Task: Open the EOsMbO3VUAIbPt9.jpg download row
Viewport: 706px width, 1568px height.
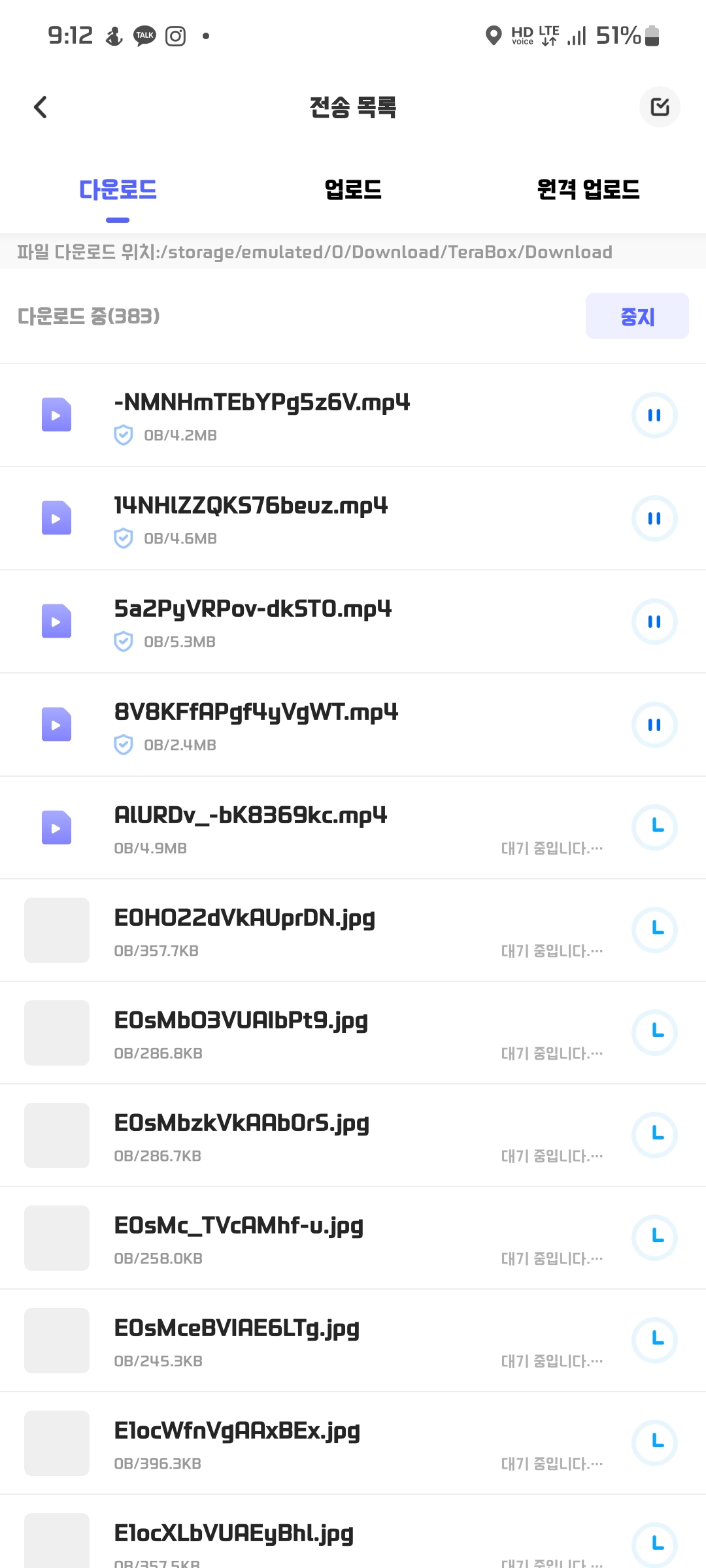Action: pos(353,1033)
